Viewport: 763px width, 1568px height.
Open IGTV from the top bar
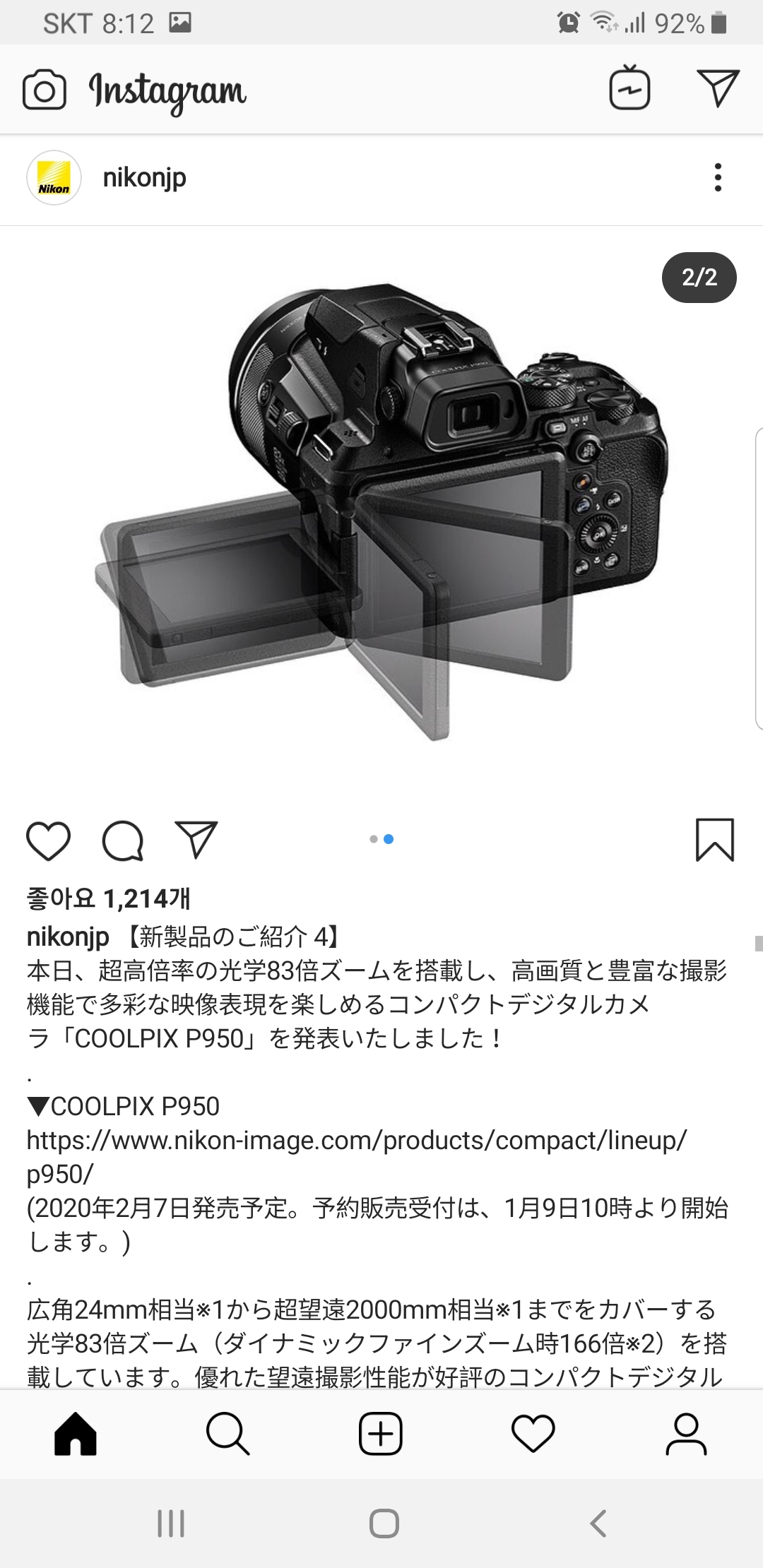(629, 89)
